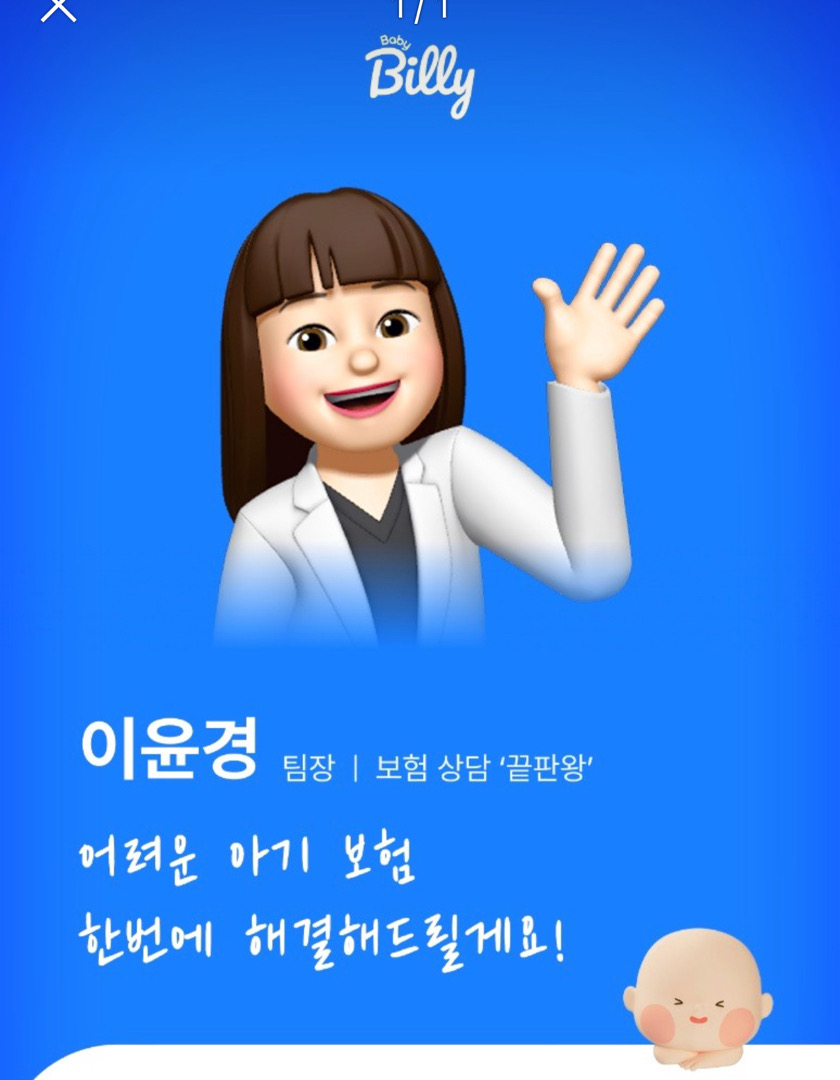Close the image viewer
Screen dimensions: 840x1080
(x=58, y=8)
